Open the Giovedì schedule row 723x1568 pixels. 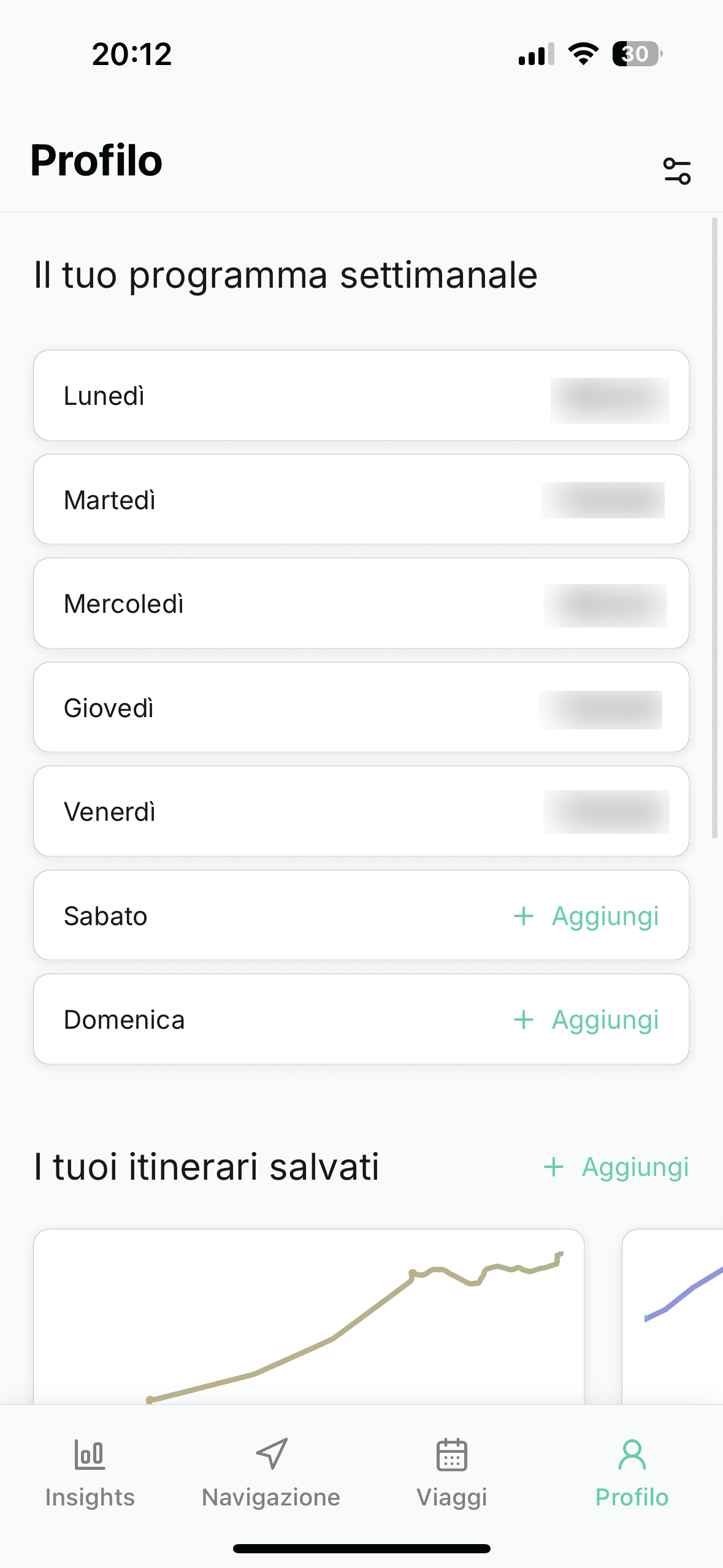[x=361, y=707]
